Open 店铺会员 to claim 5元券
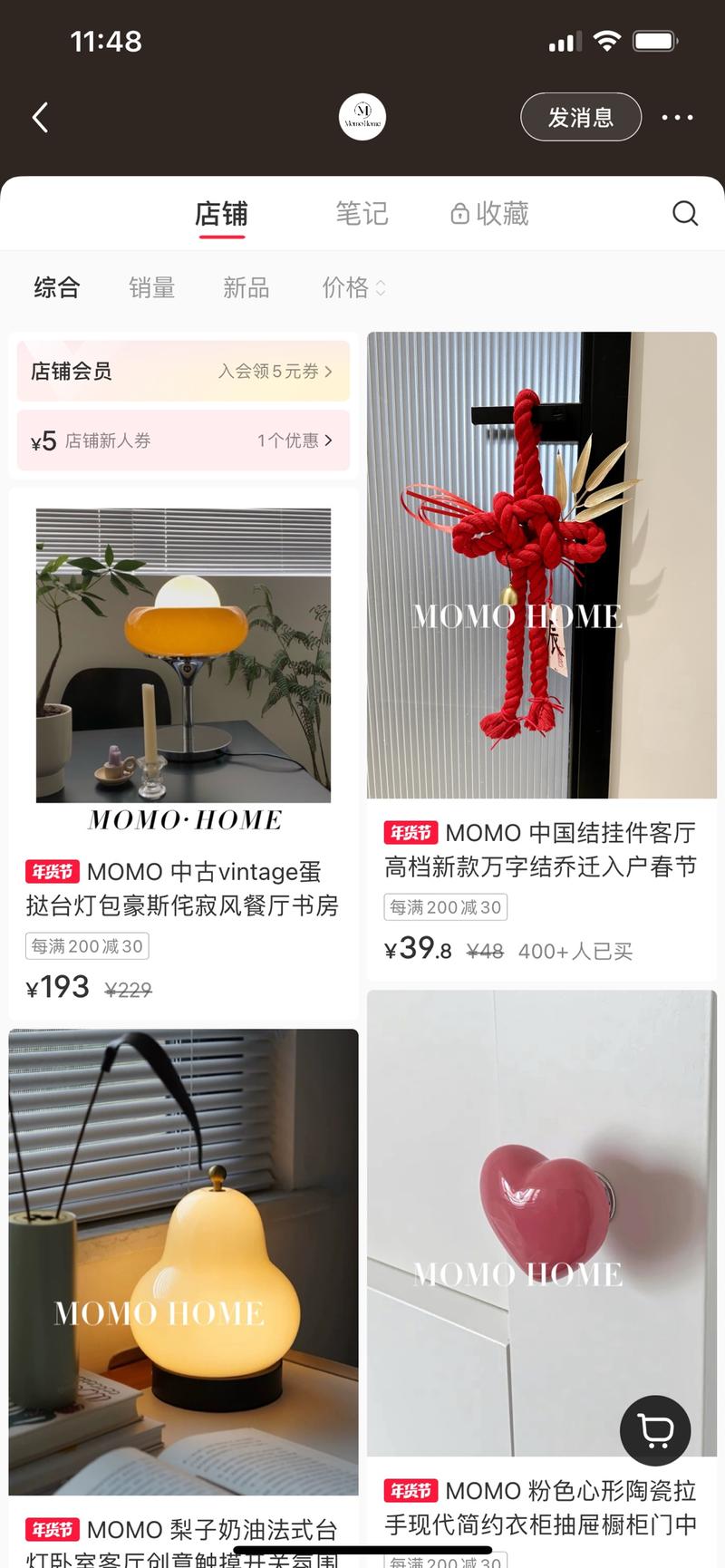Viewport: 725px width, 1568px height. pyautogui.click(x=183, y=372)
